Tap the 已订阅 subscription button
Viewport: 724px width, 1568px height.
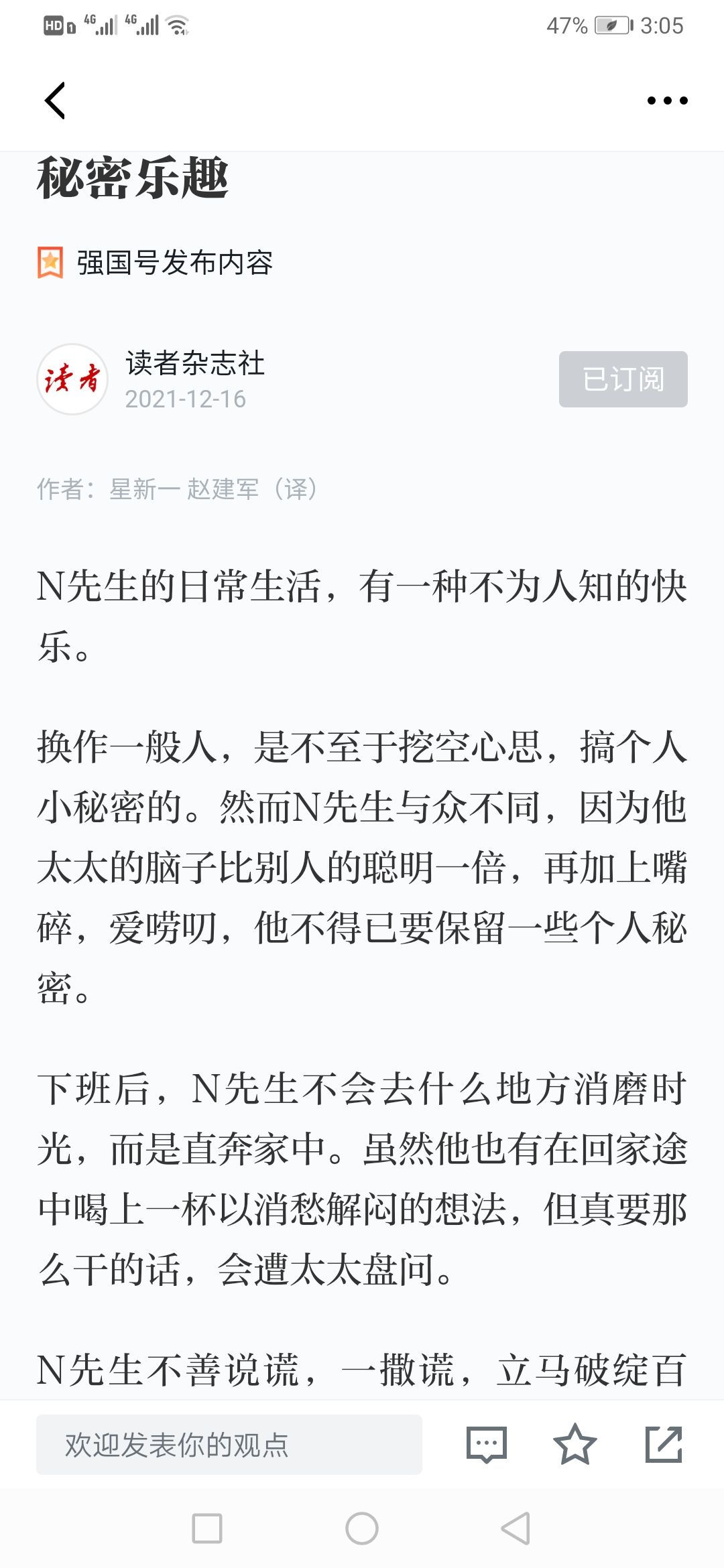[623, 379]
